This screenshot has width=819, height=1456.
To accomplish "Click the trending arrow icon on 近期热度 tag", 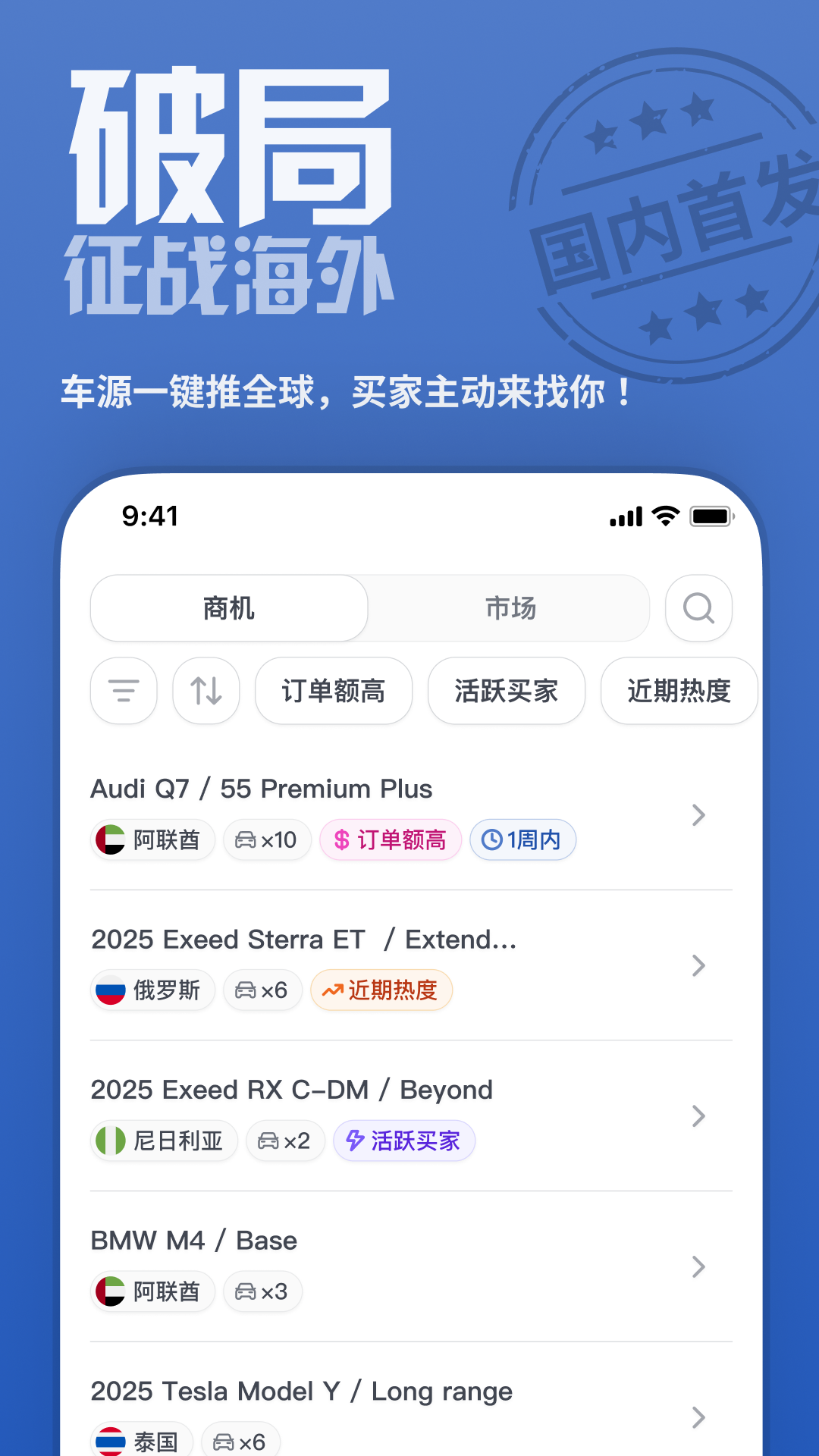I will pos(334,990).
